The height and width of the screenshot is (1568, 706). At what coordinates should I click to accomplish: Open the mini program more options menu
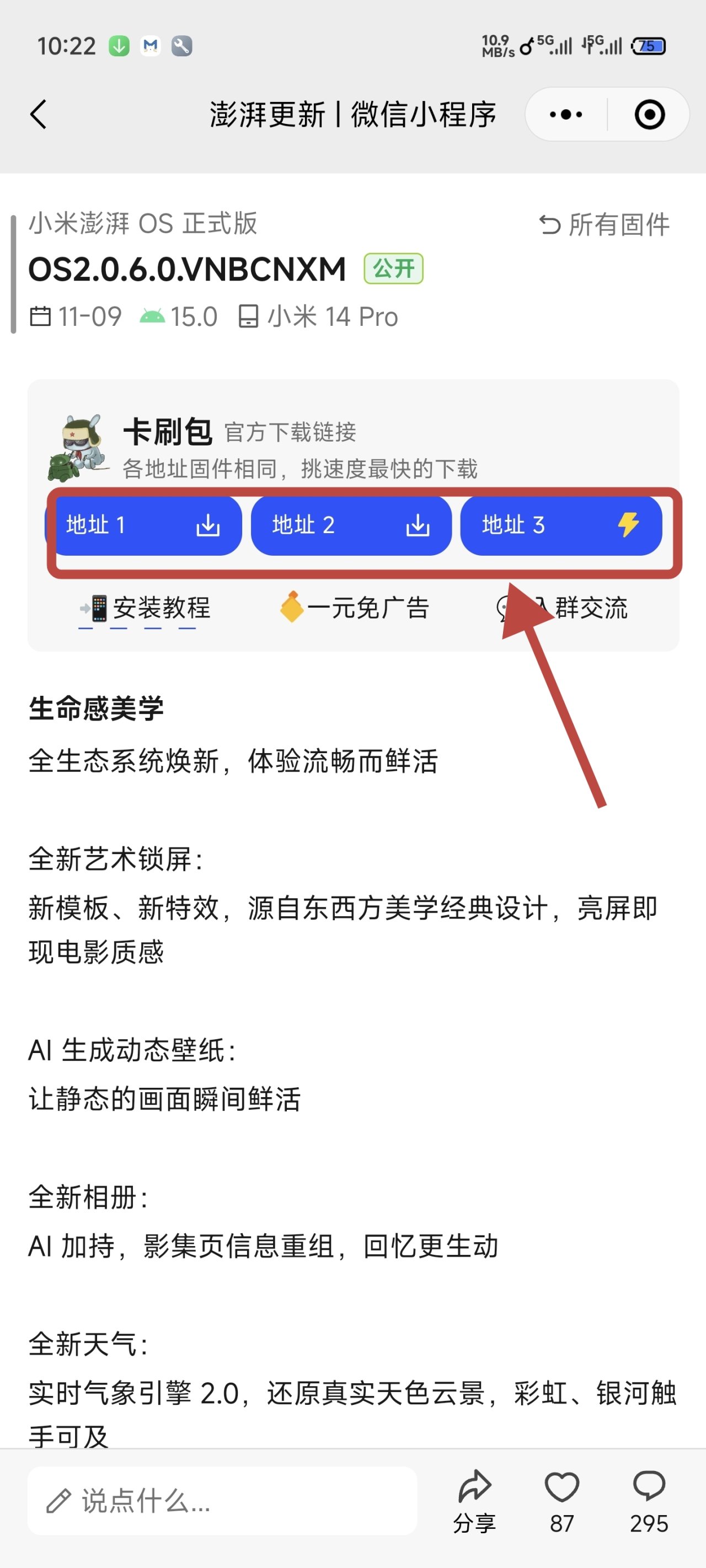click(566, 115)
